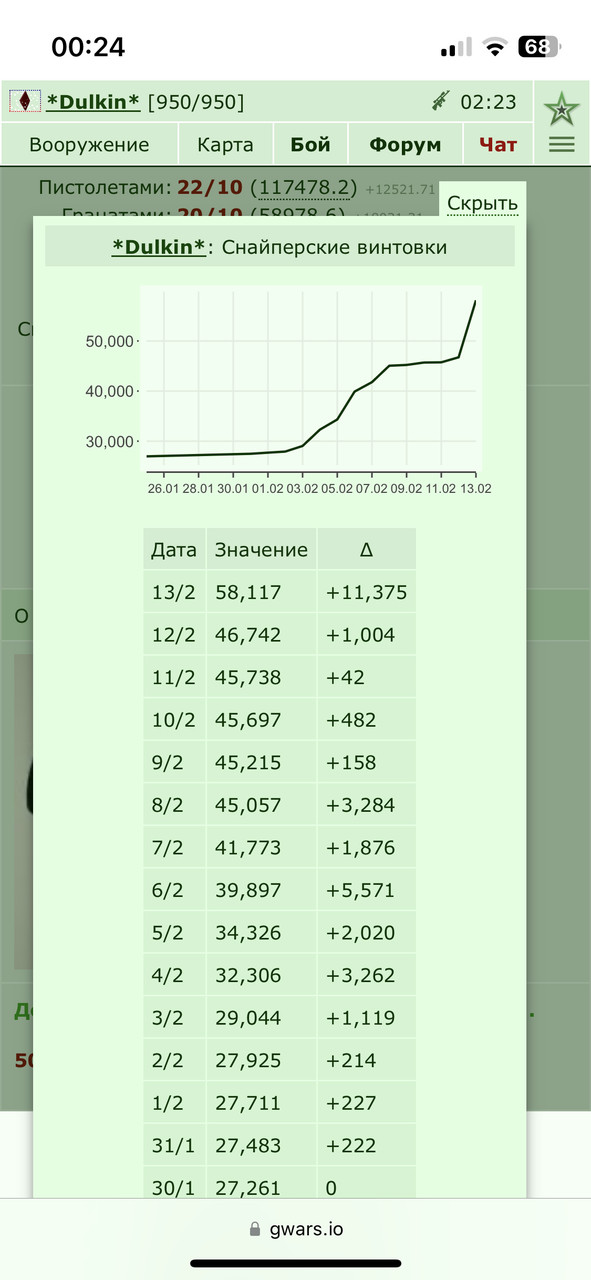Tap the green star icon
Viewport: 591px width, 1280px height.
coord(562,108)
